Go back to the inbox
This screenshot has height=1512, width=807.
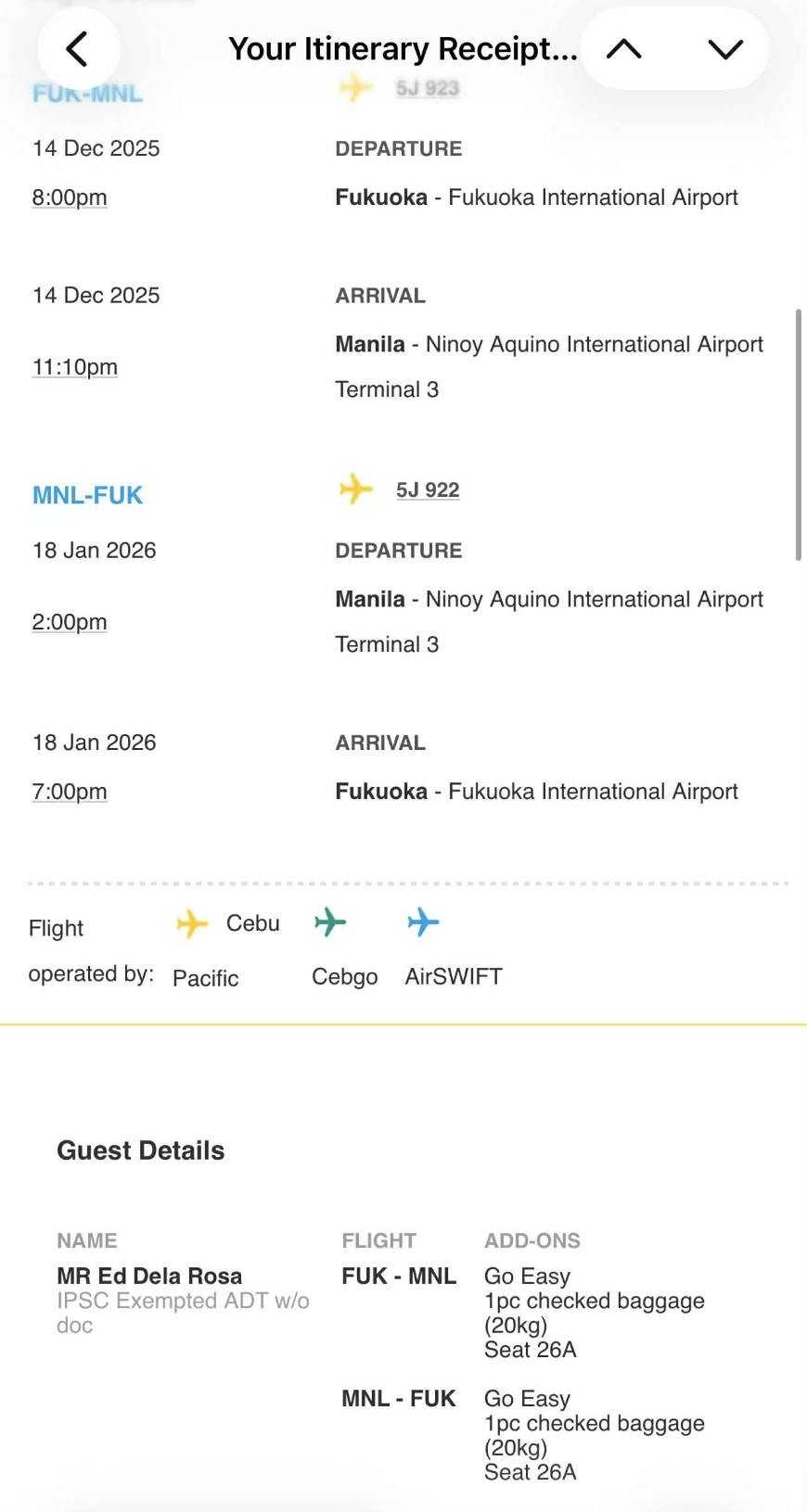point(78,49)
